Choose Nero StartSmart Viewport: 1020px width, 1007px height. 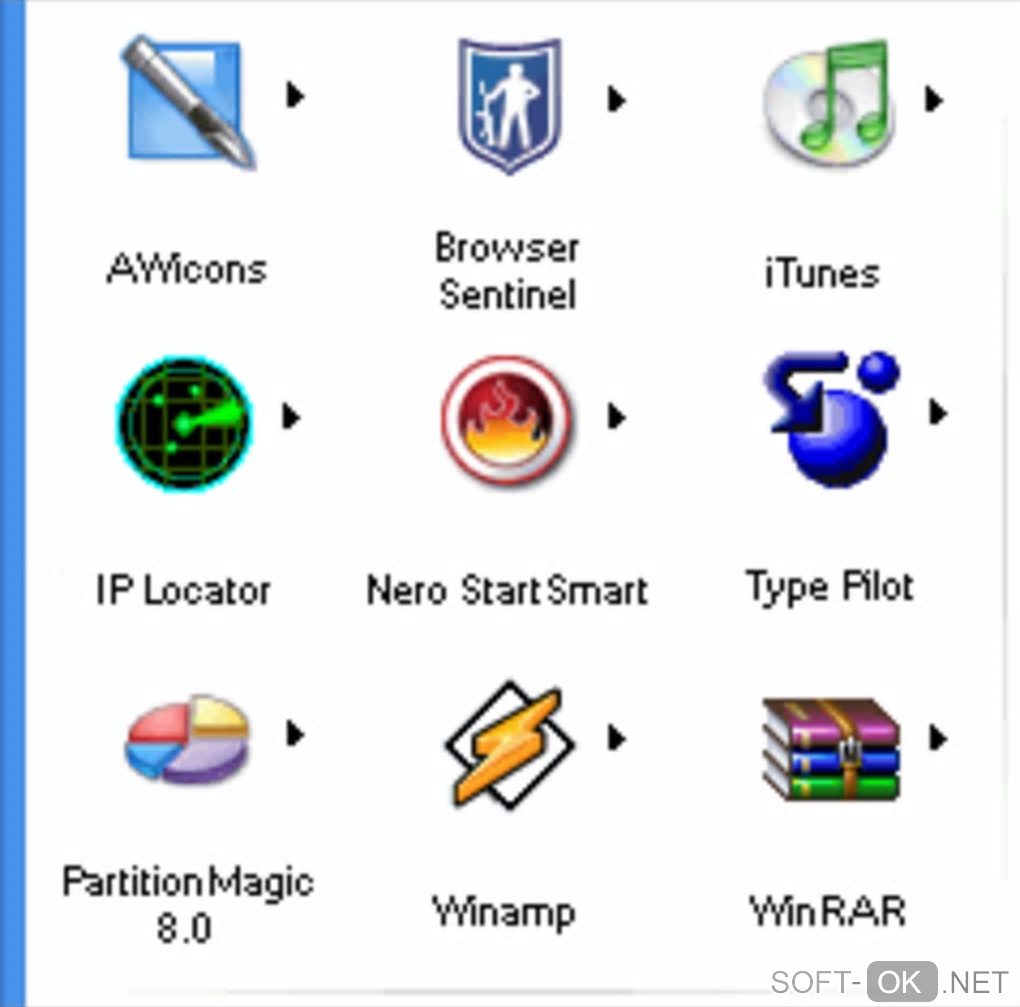507,420
